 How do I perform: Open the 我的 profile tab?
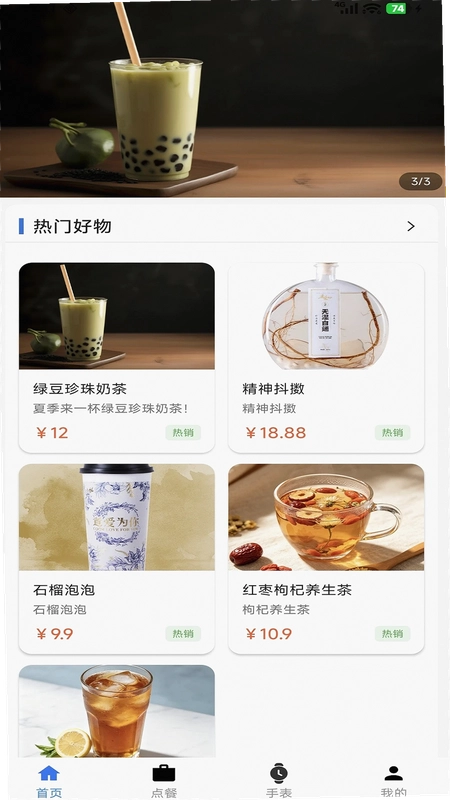click(393, 781)
